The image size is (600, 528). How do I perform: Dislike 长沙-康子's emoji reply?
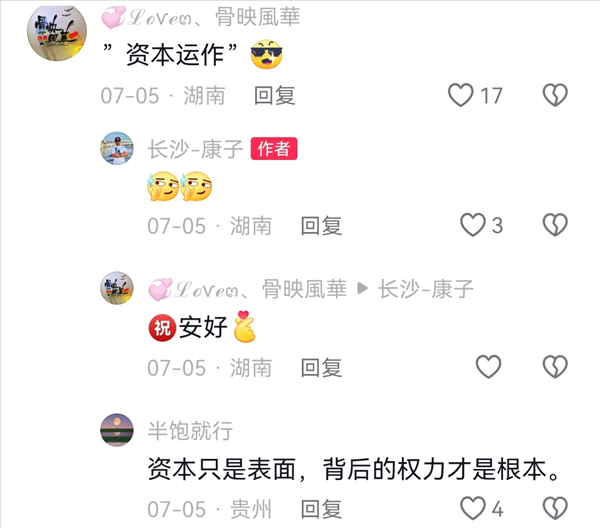555,225
